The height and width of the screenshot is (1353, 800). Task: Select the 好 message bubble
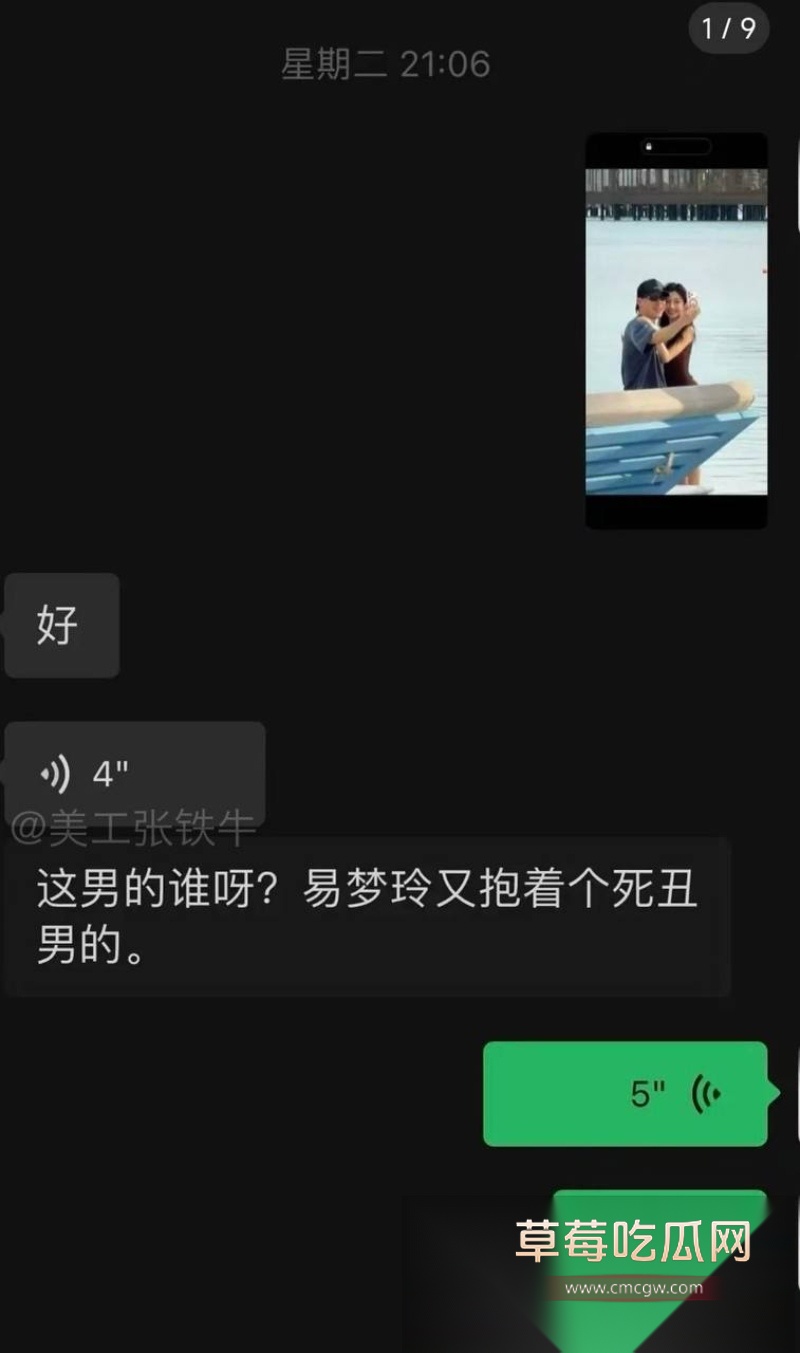coord(62,625)
